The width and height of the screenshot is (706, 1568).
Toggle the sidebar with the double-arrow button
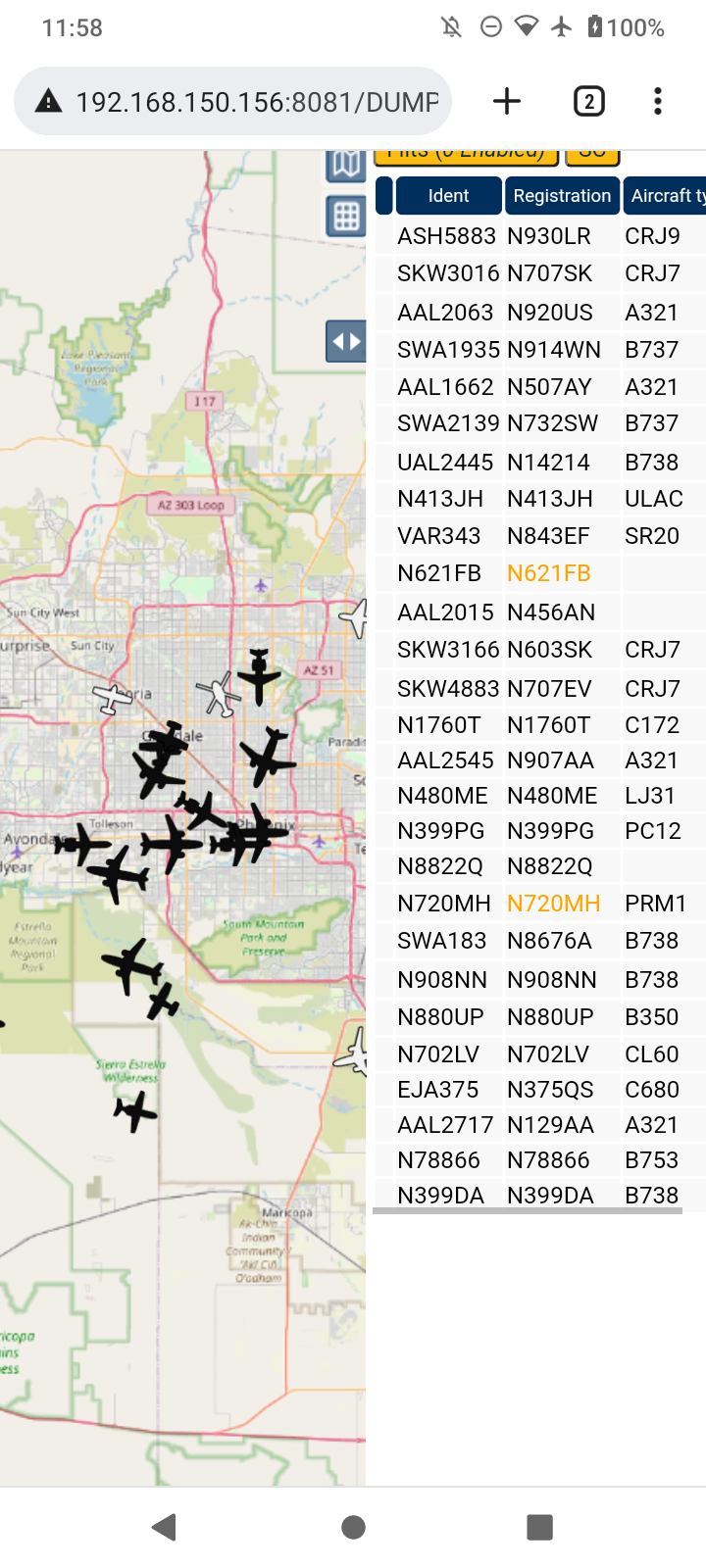coord(346,342)
